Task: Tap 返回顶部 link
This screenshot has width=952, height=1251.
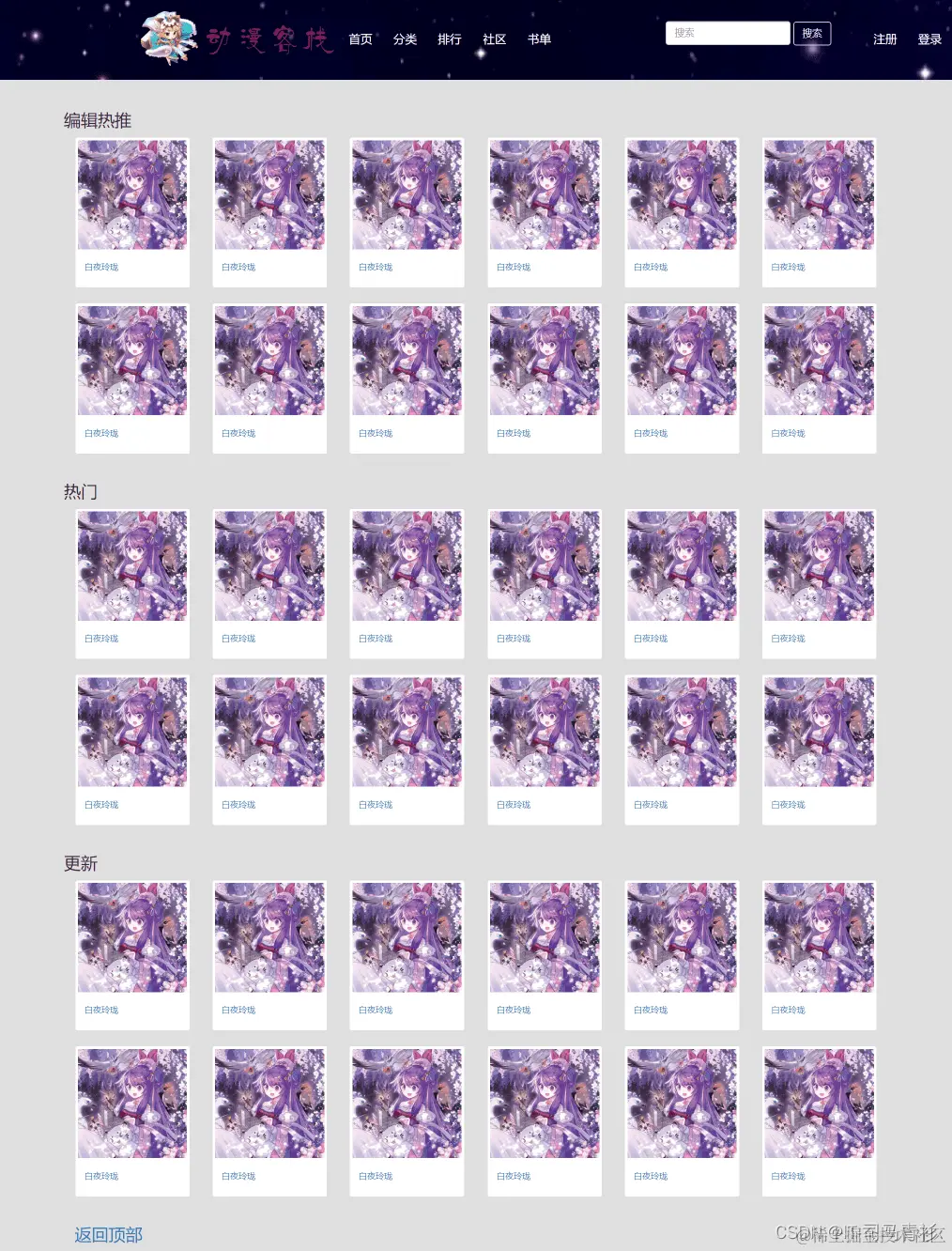Action: 108,1234
